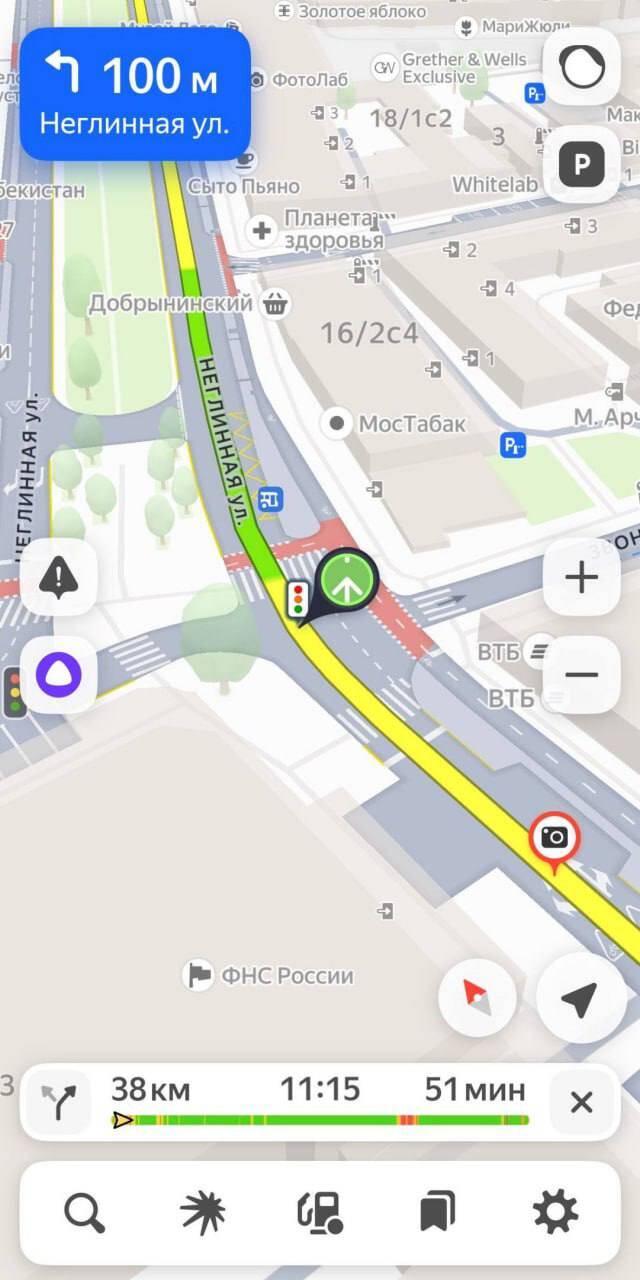Recenter the map on my location
Image resolution: width=640 pixels, height=1280 pixels.
tap(580, 997)
